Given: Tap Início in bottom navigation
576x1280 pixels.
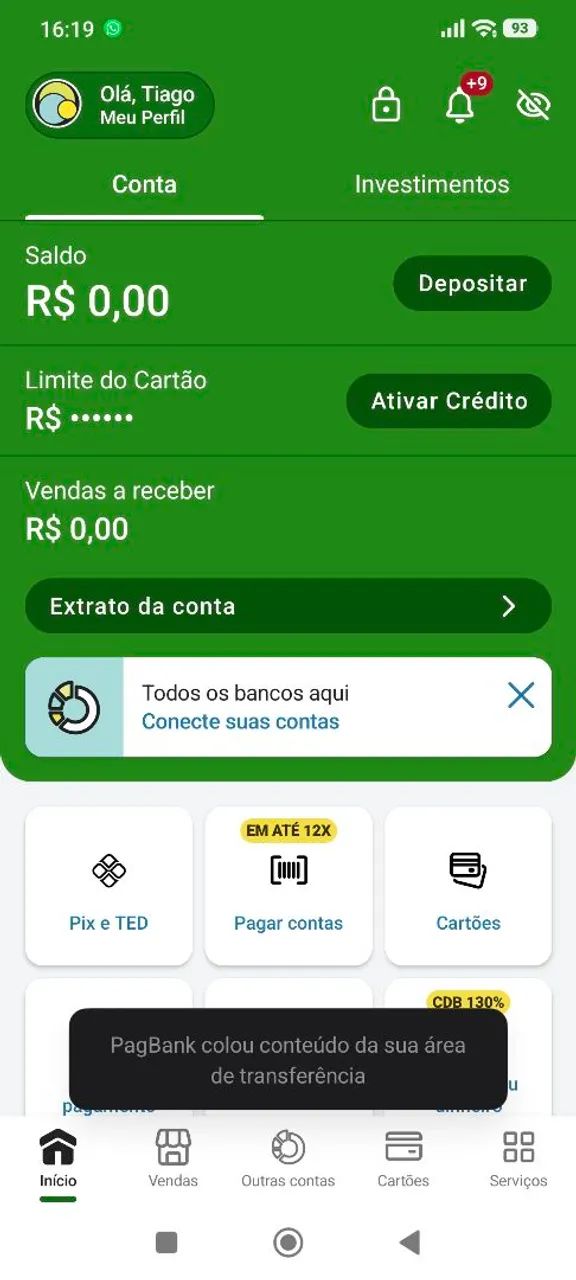Looking at the screenshot, I should pos(58,1159).
